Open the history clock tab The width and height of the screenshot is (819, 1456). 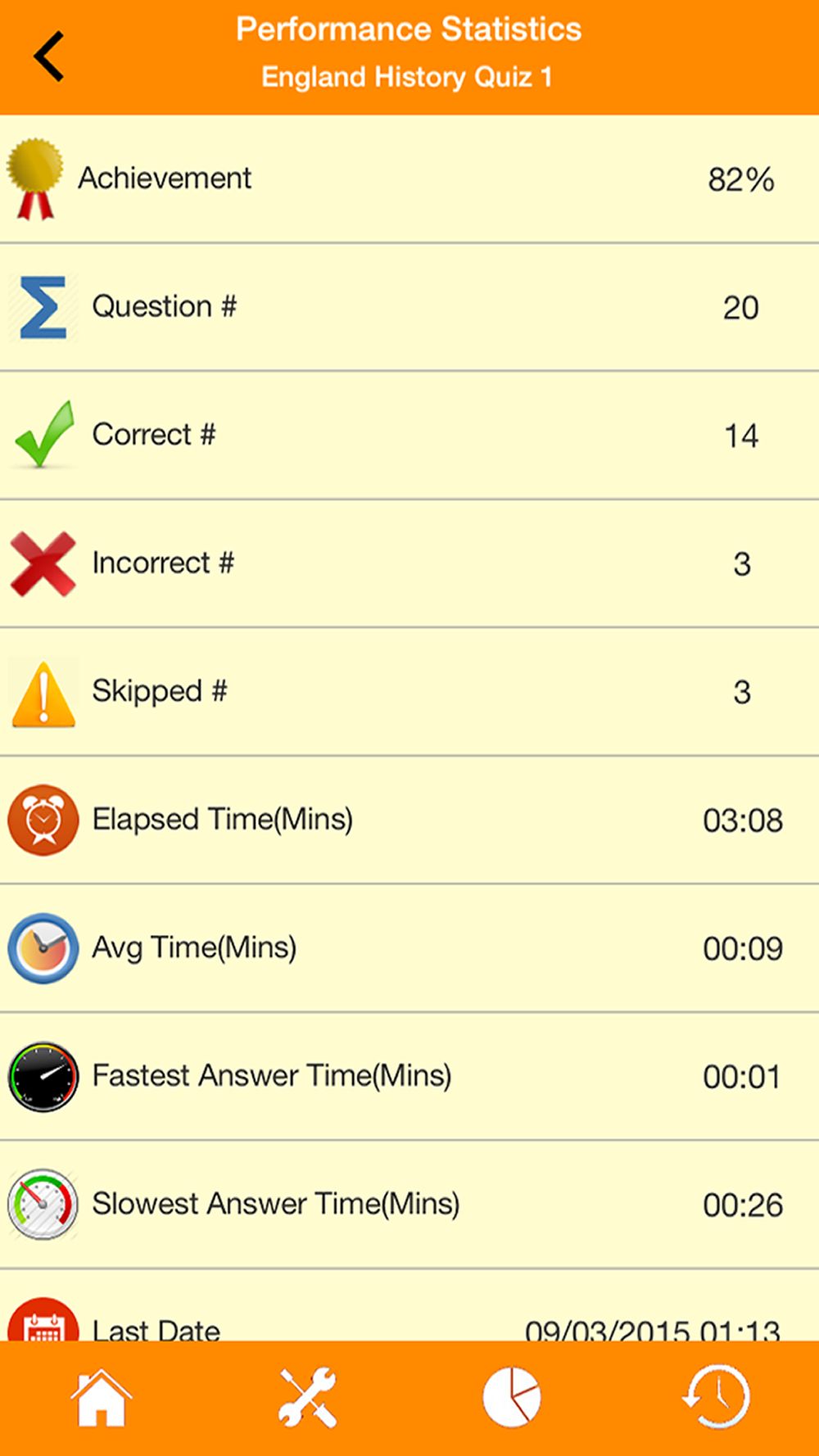point(716,1397)
